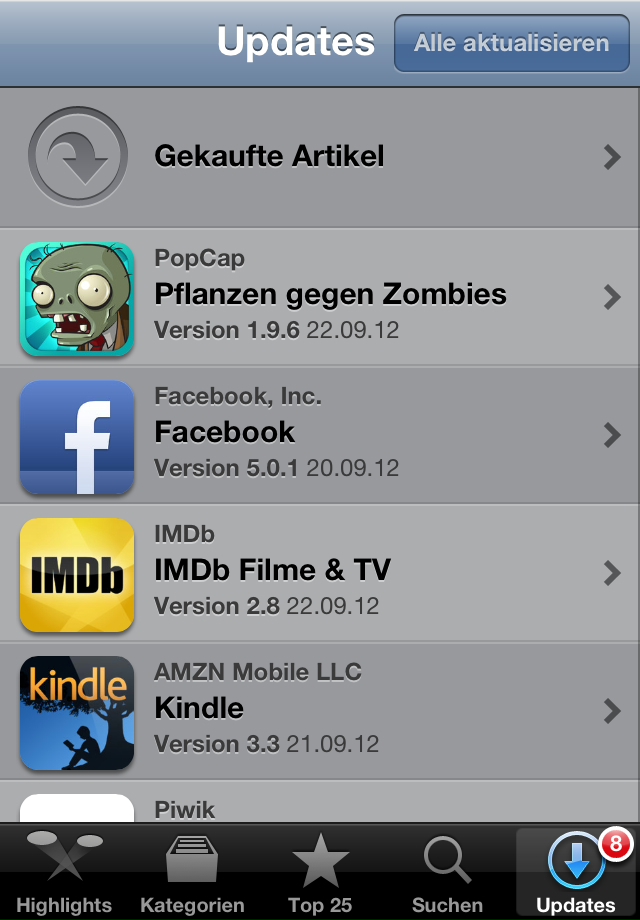This screenshot has width=640, height=920.
Task: Open the Pflanzen gegen Zombies update
Action: pos(320,296)
